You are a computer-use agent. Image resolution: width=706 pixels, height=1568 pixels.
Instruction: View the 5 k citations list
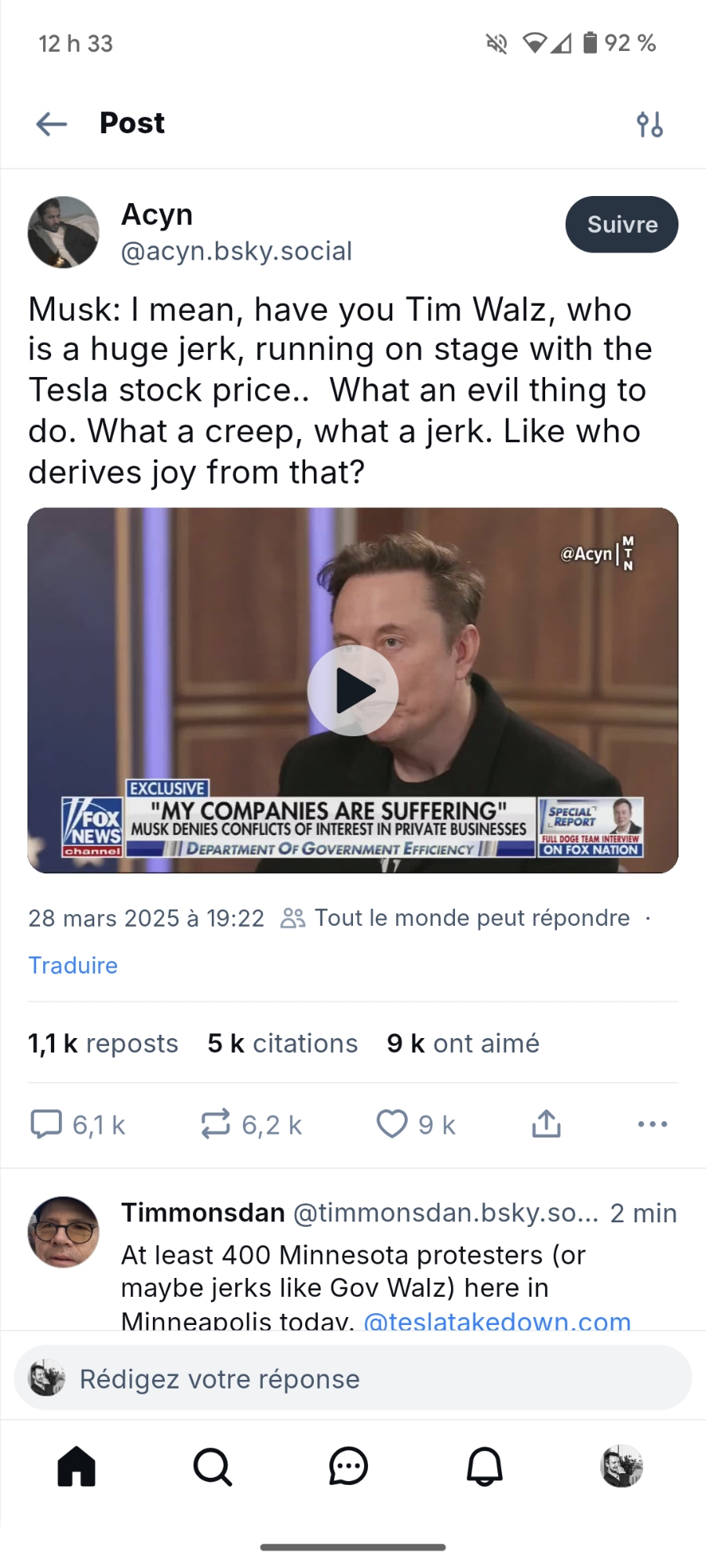coord(282,1044)
